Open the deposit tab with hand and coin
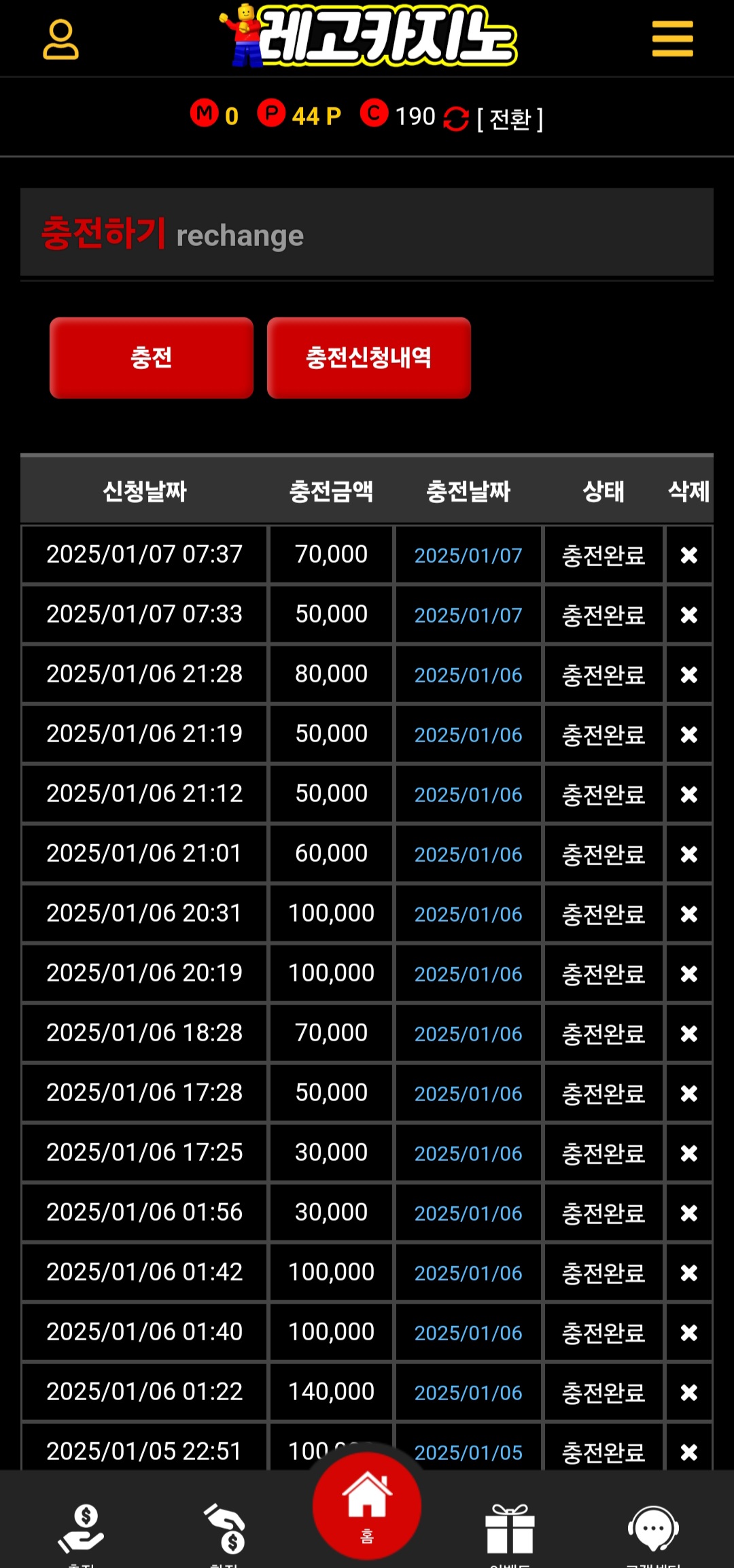The image size is (734, 1568). point(82,1529)
